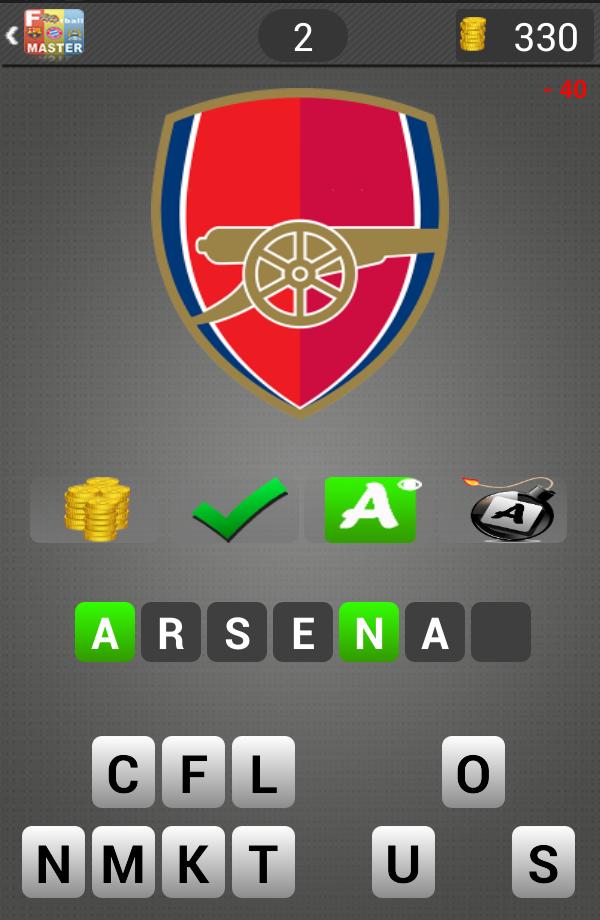Pick the letter T tile
The width and height of the screenshot is (600, 920).
pyautogui.click(x=263, y=862)
